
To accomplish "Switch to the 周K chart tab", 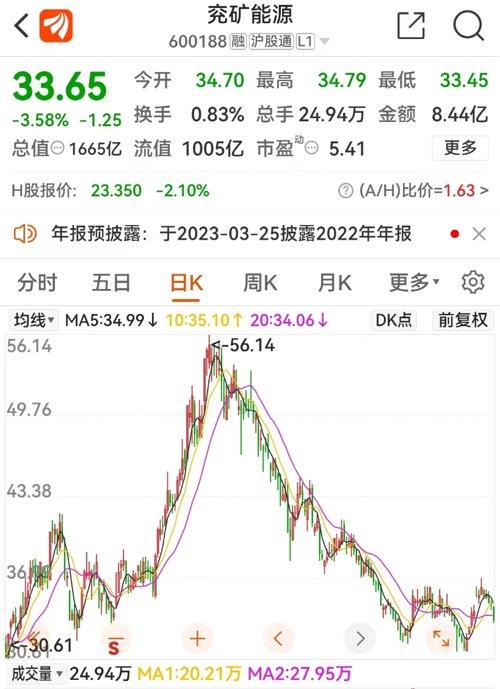I will click(260, 282).
